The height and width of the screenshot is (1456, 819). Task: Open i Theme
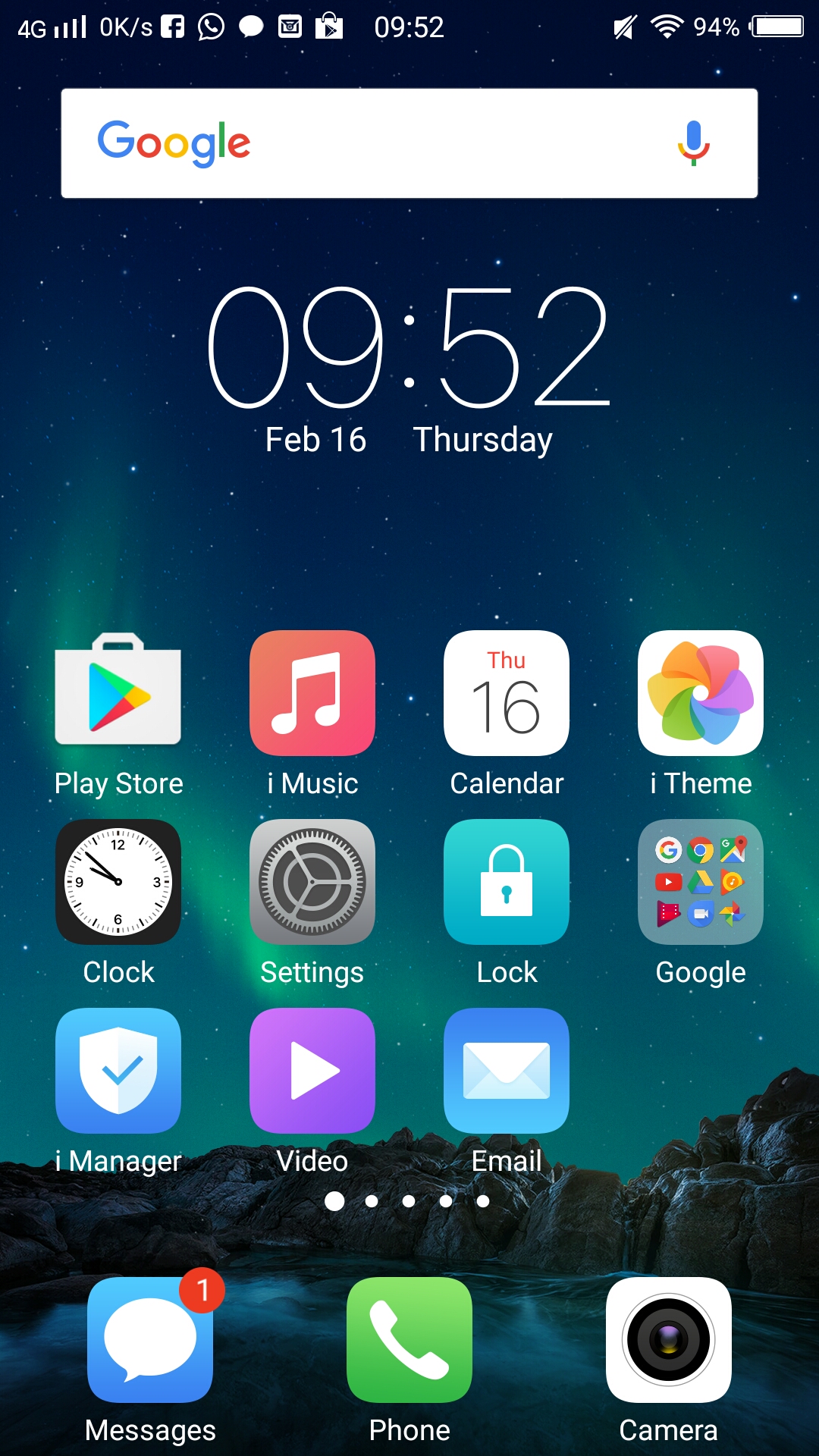click(701, 692)
